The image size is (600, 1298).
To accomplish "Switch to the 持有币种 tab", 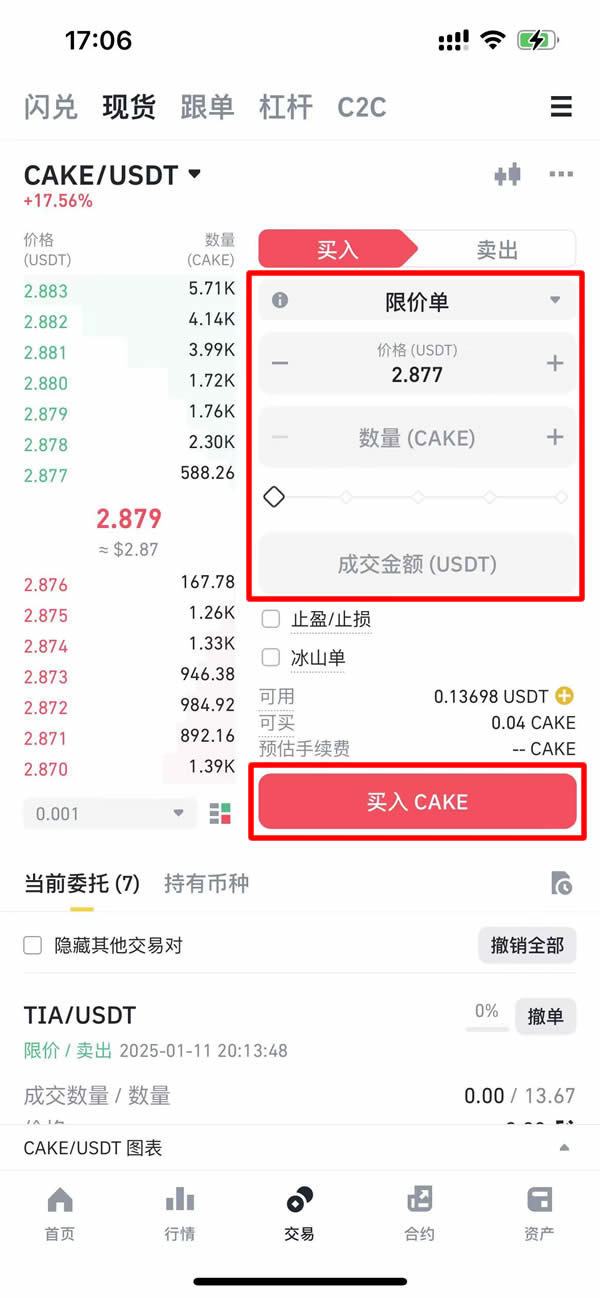I will point(206,883).
